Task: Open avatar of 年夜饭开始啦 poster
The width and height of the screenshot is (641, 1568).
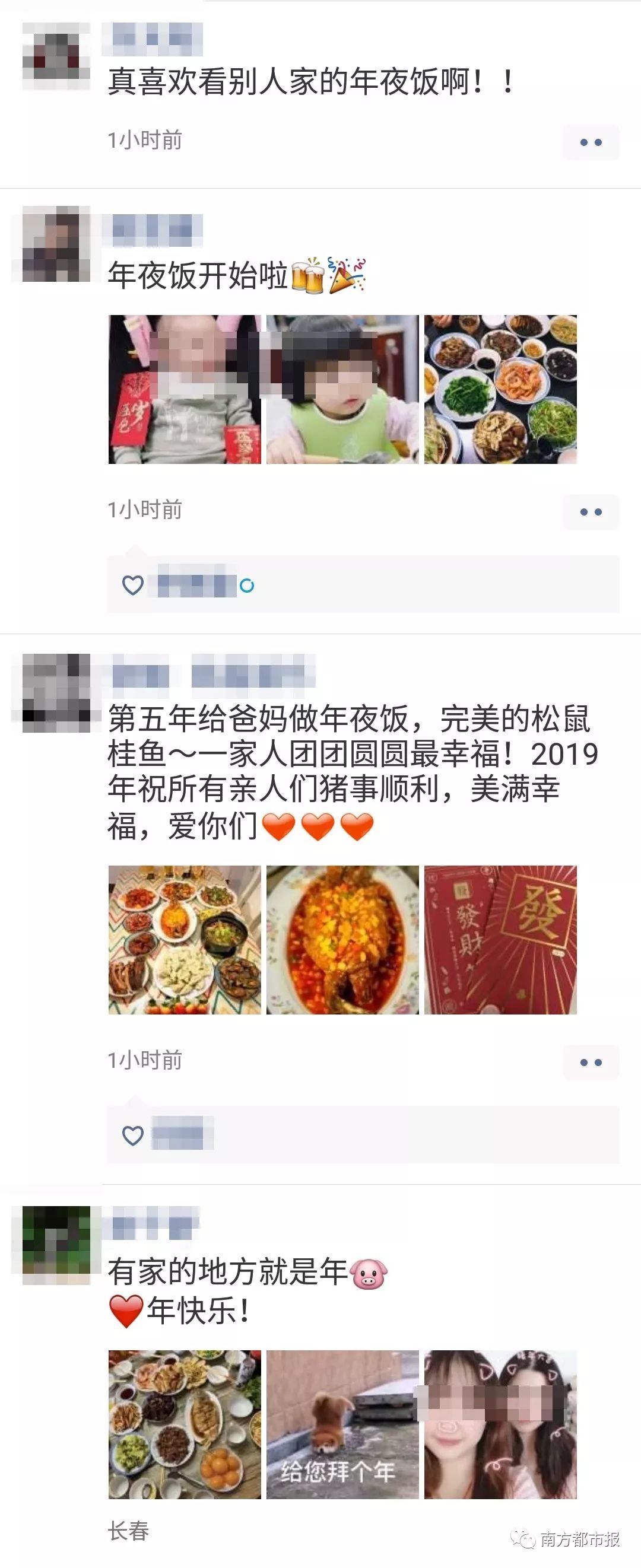Action: pyautogui.click(x=56, y=244)
